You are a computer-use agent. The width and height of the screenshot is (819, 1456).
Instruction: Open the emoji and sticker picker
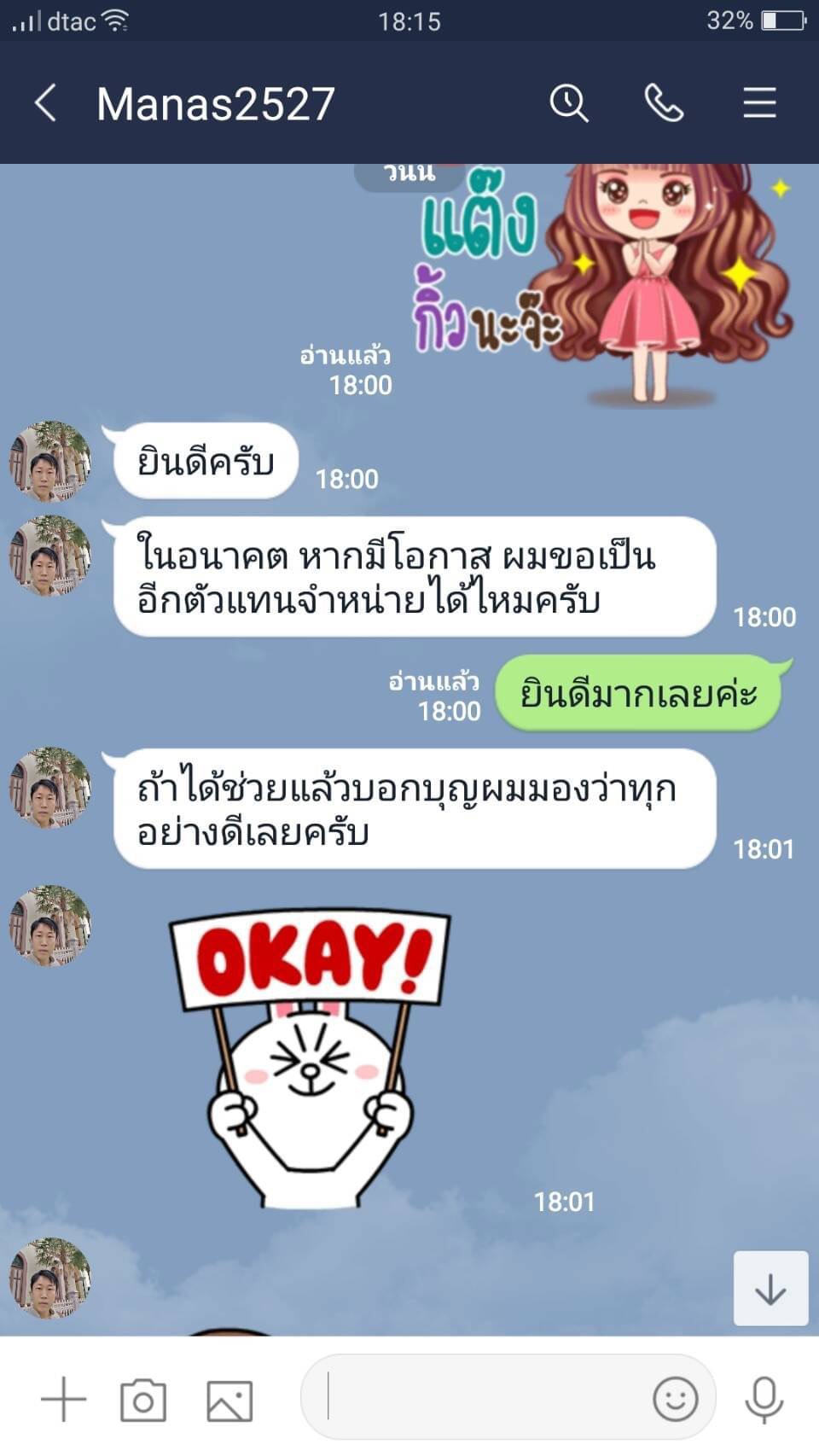point(675,1400)
